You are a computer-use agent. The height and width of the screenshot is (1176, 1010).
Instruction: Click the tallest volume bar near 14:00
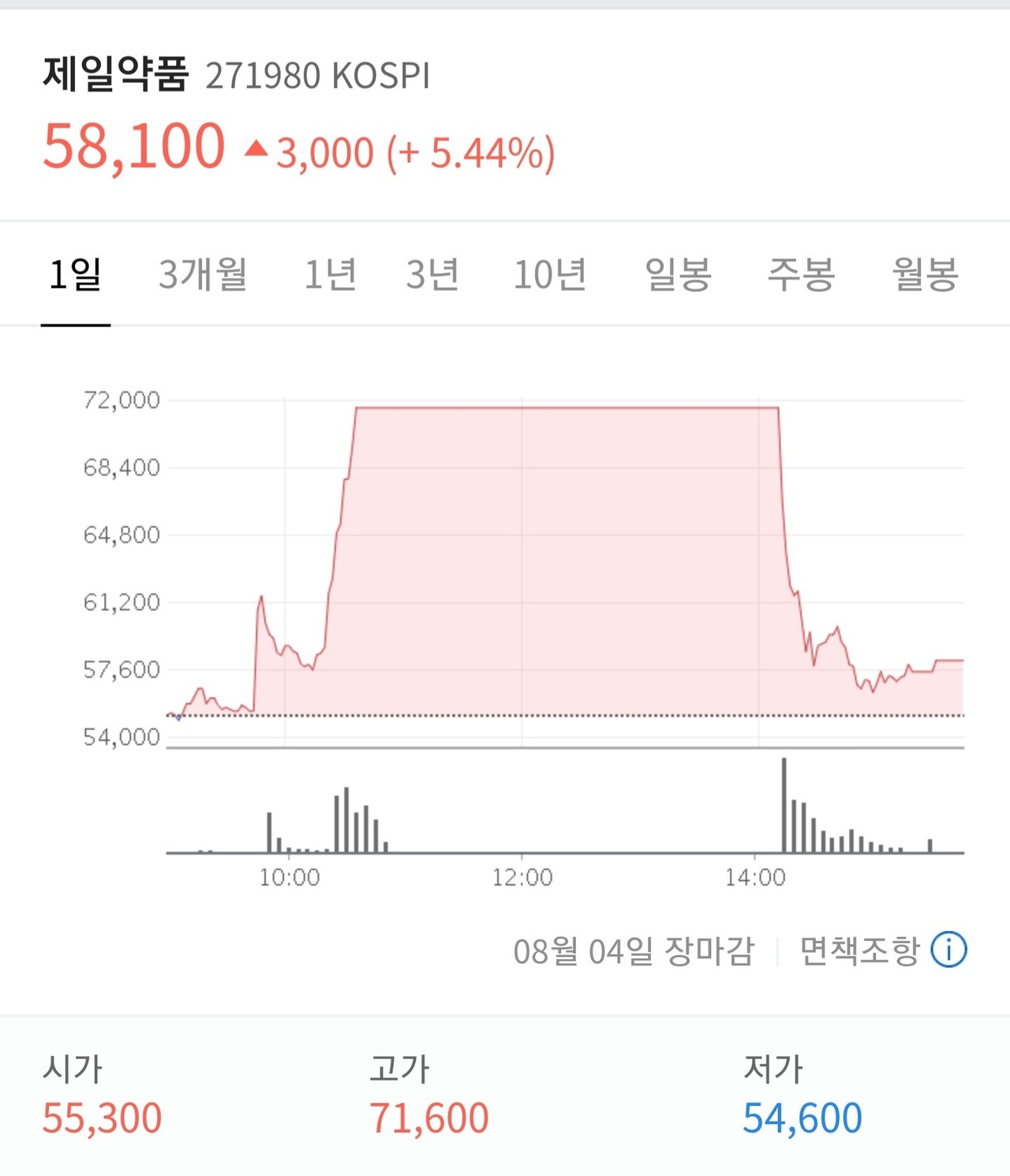click(x=783, y=805)
